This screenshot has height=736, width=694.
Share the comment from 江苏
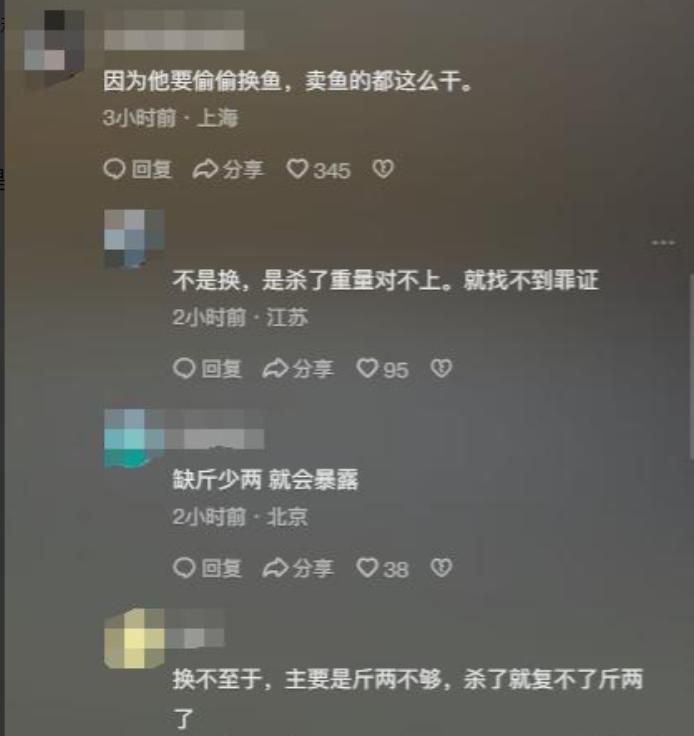298,369
